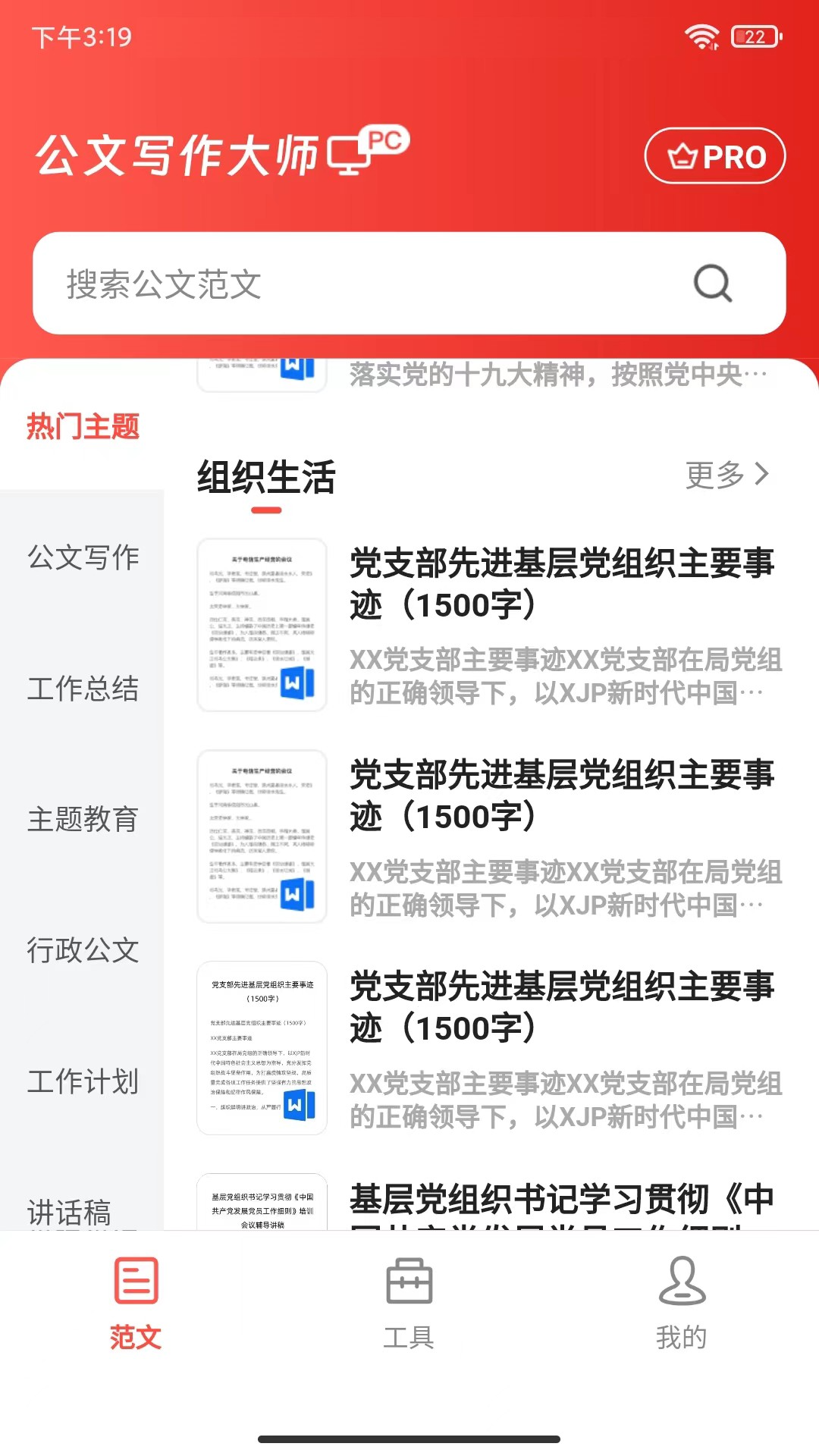
Task: Expand 更多 to see all 组织生活 documents
Action: pyautogui.click(x=724, y=474)
